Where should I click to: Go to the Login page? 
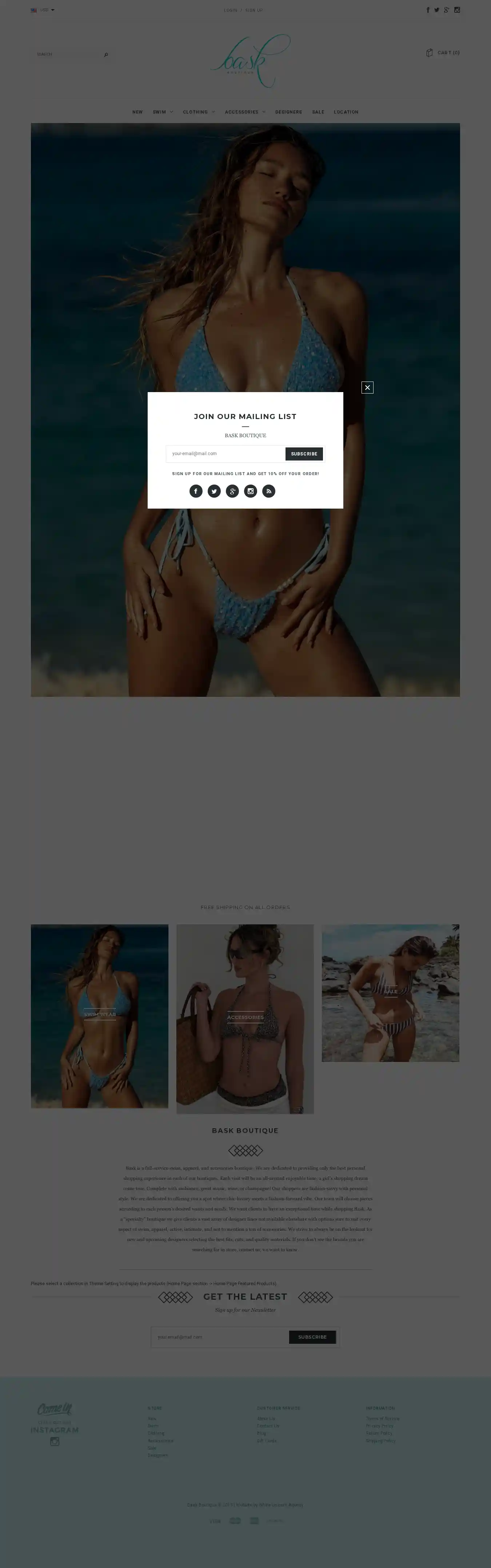coord(231,10)
